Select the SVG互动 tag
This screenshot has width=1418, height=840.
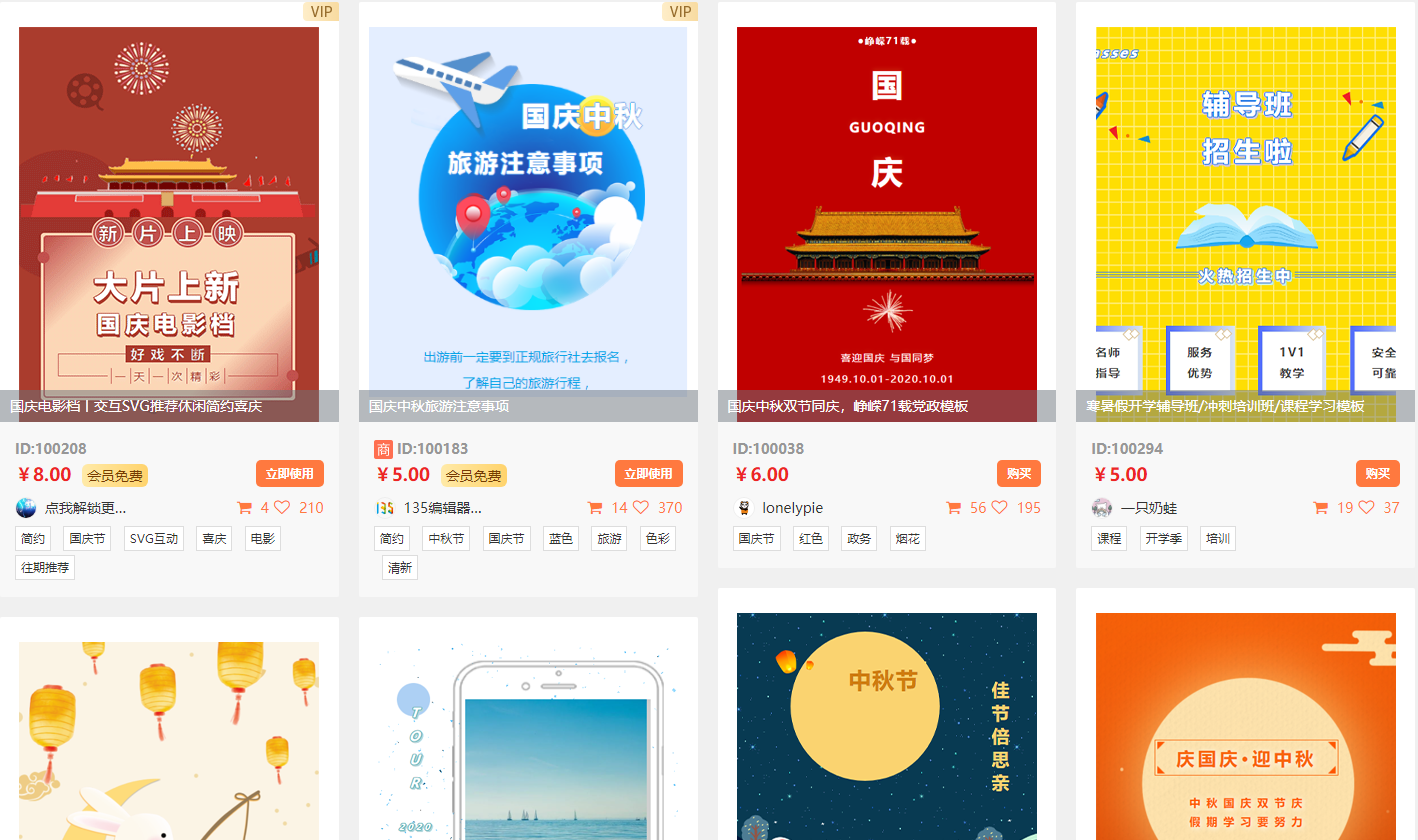click(154, 539)
